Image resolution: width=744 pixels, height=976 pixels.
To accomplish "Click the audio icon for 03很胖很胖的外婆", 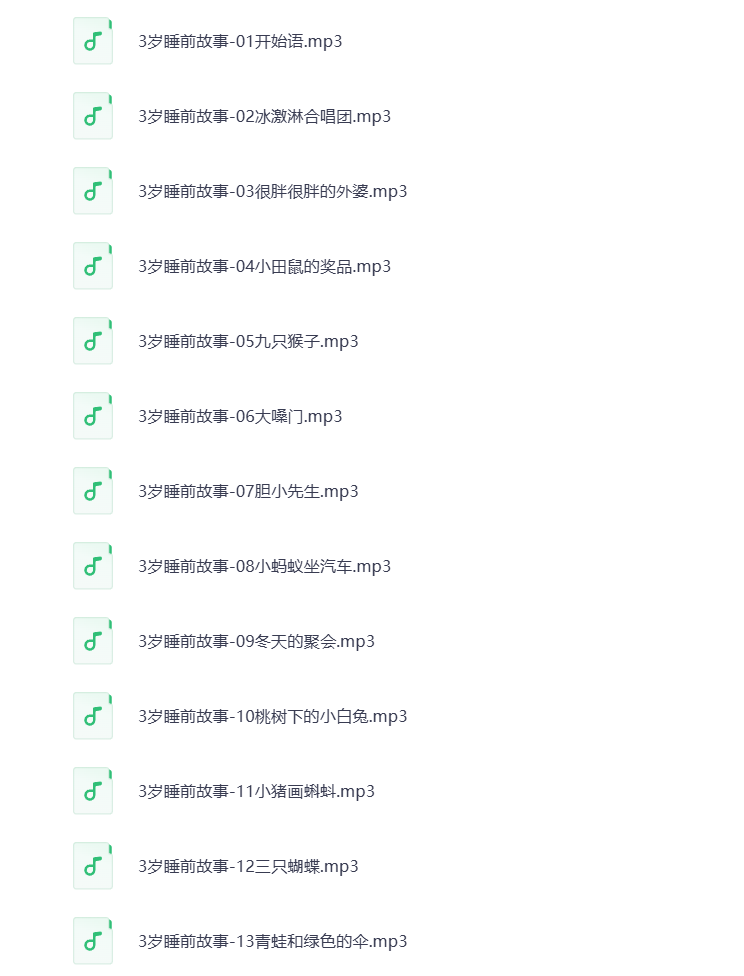I will 93,191.
